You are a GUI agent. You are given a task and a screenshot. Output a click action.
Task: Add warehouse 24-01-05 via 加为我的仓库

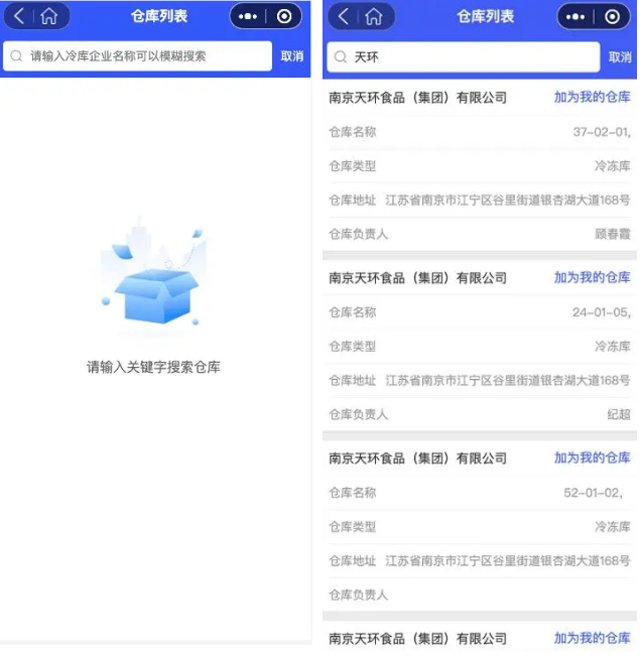coord(592,277)
